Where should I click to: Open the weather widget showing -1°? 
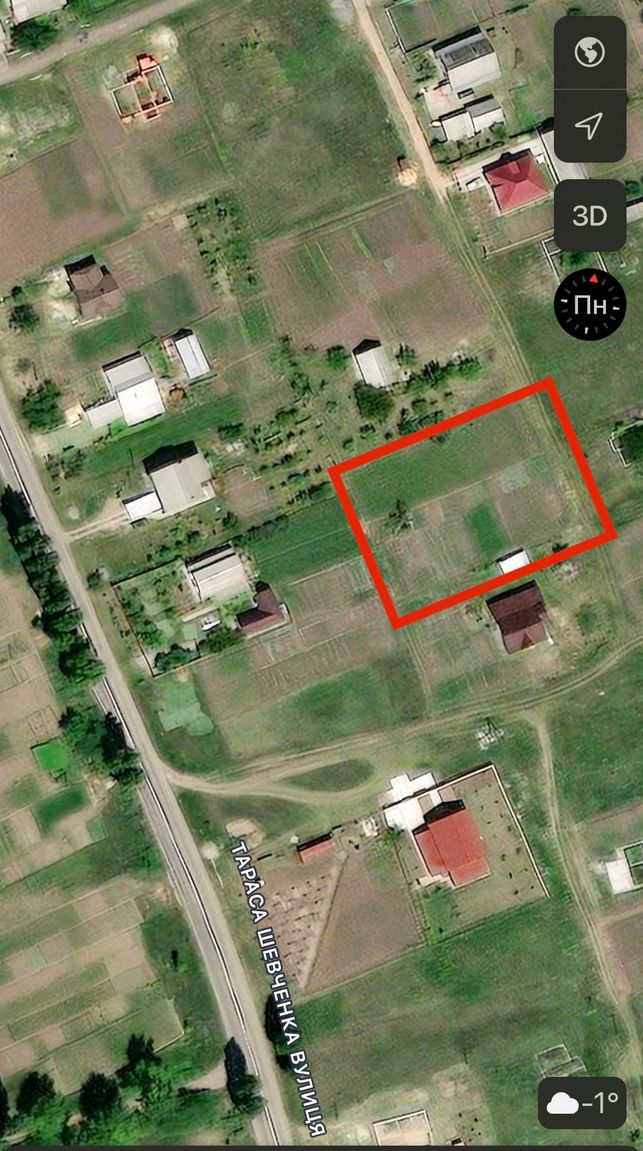(582, 1103)
